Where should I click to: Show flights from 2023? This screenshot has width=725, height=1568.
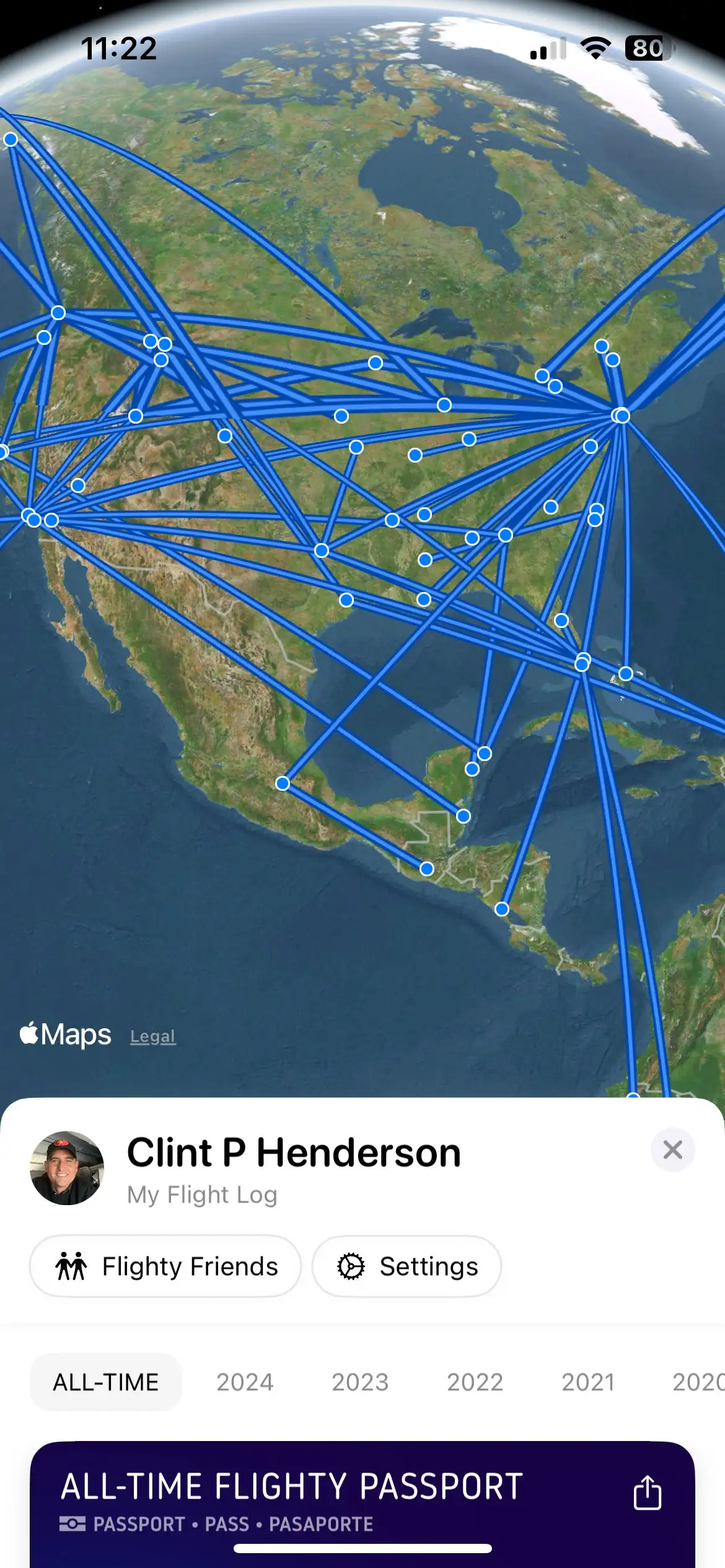(360, 1382)
